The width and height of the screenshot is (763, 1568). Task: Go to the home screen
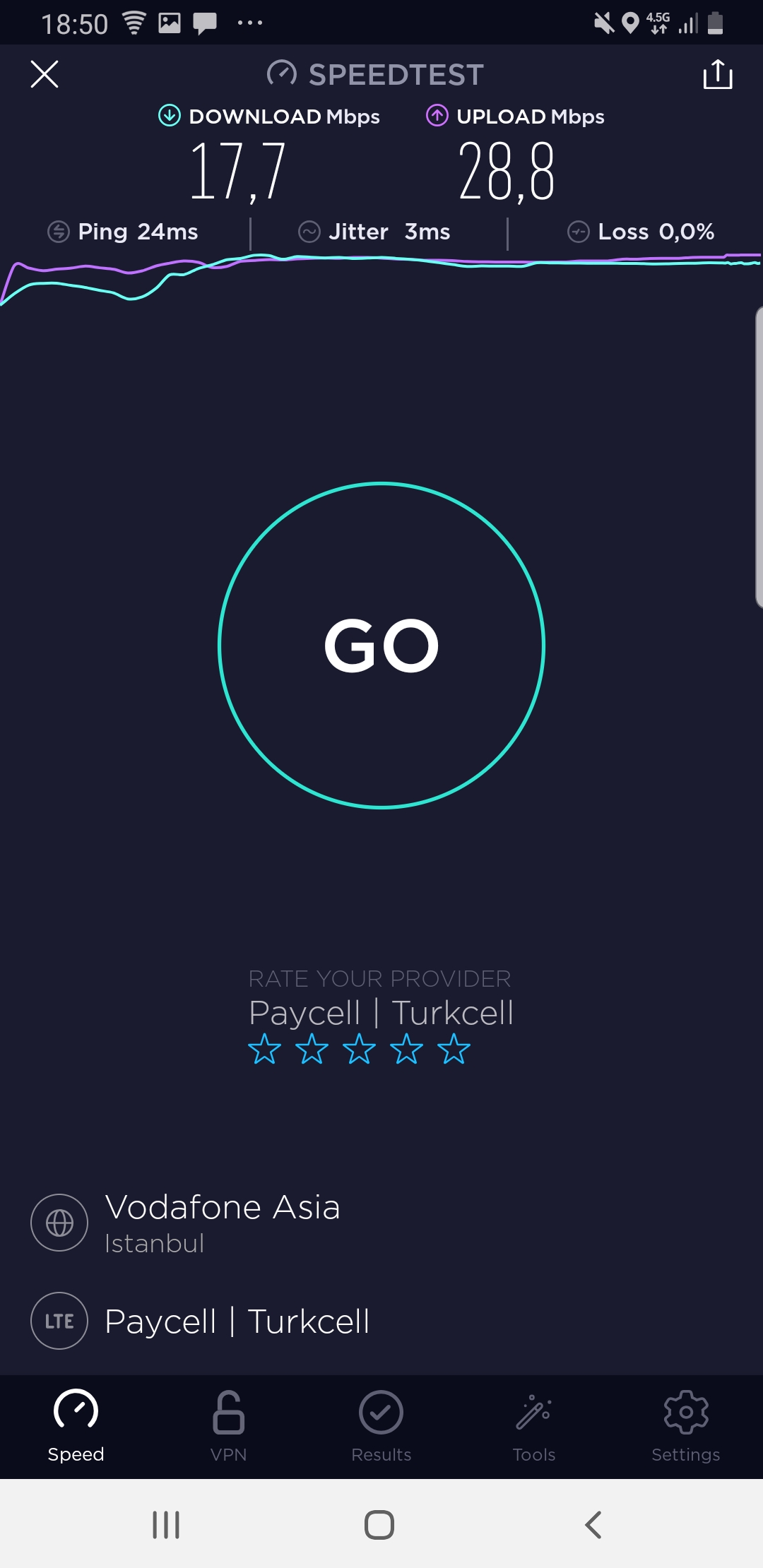pyautogui.click(x=379, y=1524)
